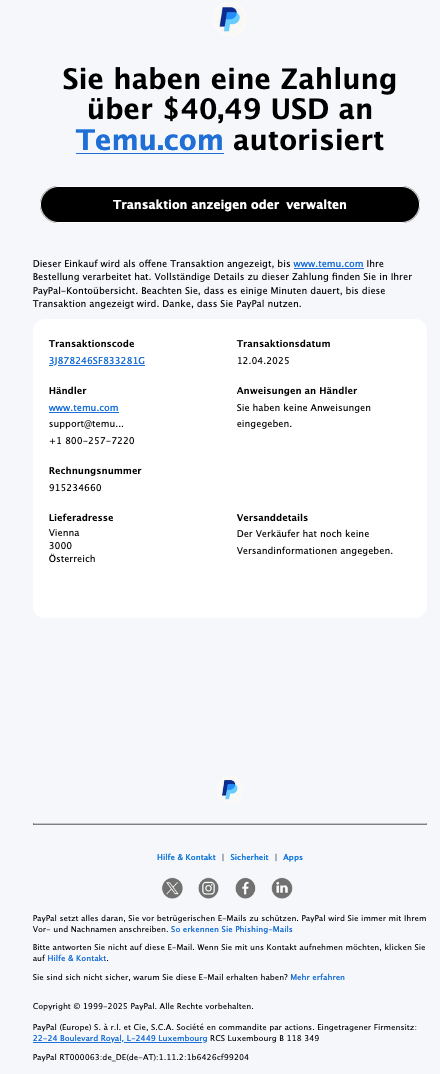Open PayPal's LinkedIn page
The width and height of the screenshot is (440, 1074).
[282, 888]
